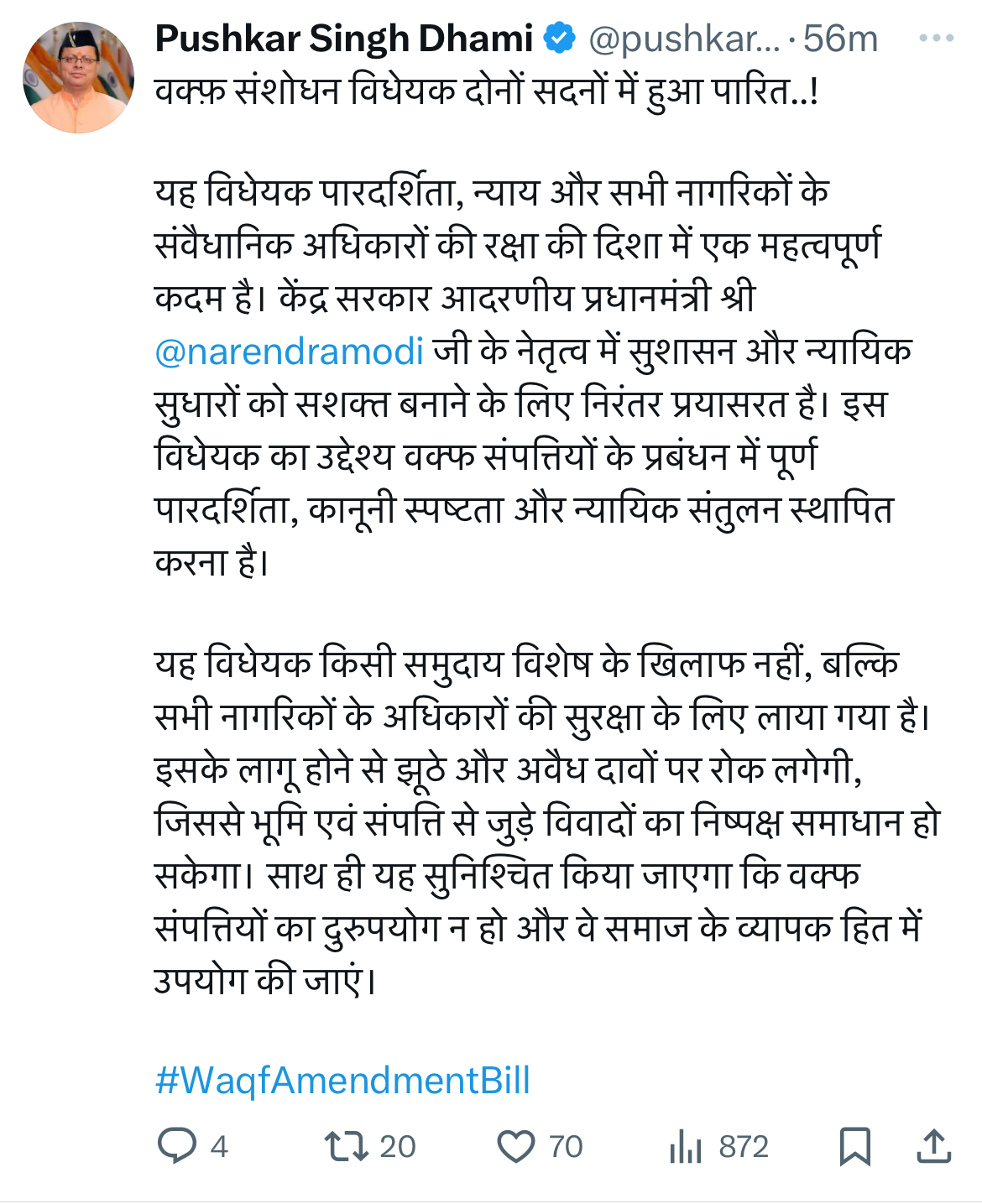Open the tweet's three-dot overflow menu
This screenshot has height=1204, width=982.
(x=937, y=39)
